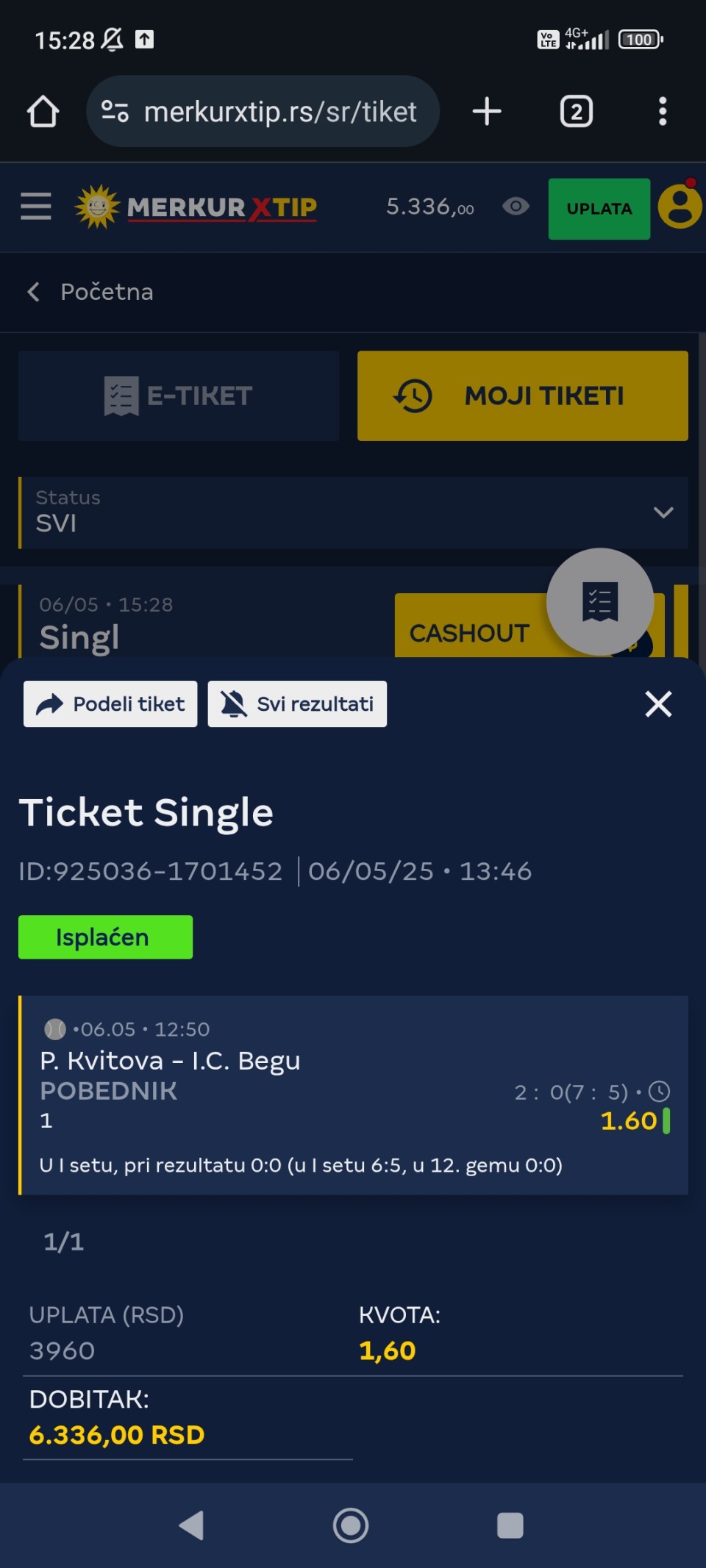
Task: Open the hamburger menu
Action: click(x=36, y=207)
